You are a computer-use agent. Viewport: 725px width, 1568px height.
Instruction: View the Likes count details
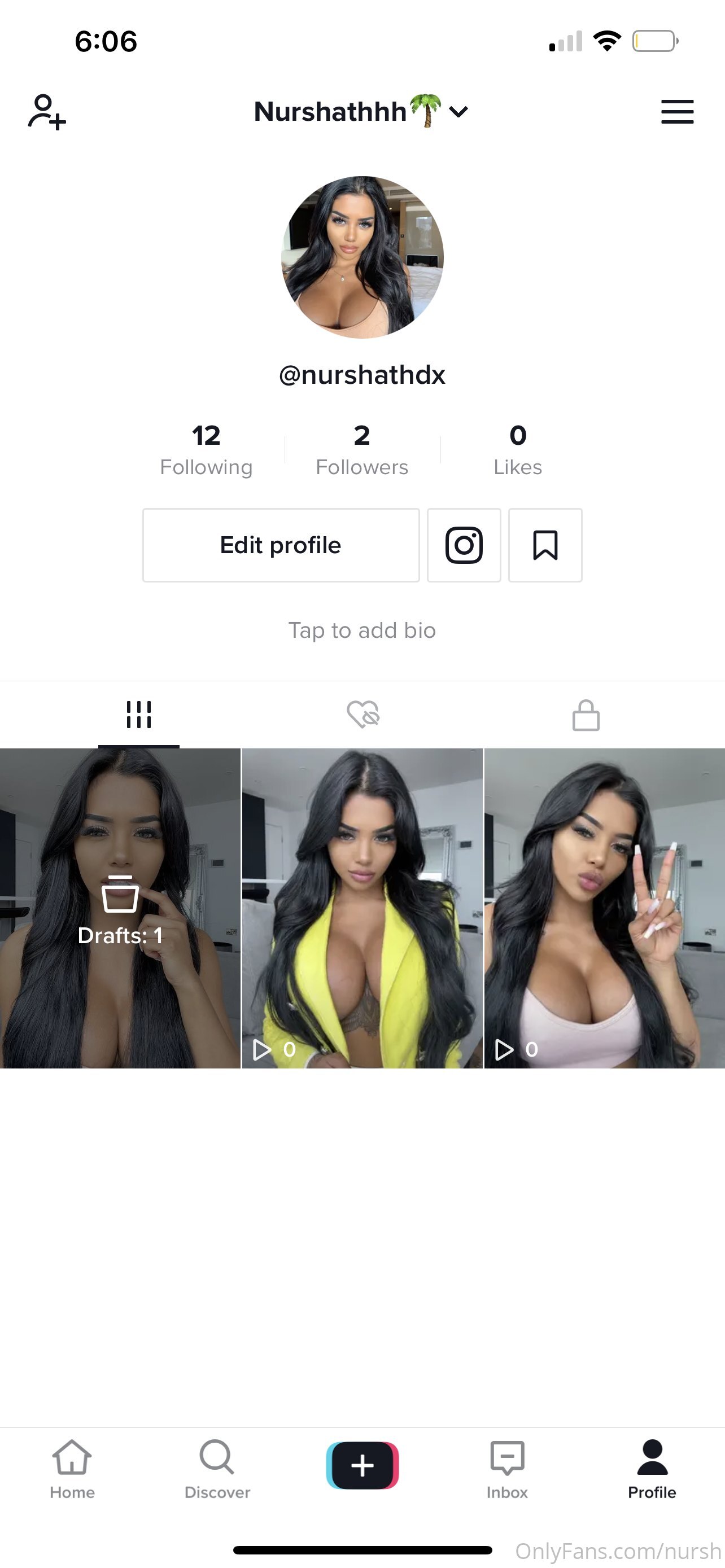click(517, 450)
